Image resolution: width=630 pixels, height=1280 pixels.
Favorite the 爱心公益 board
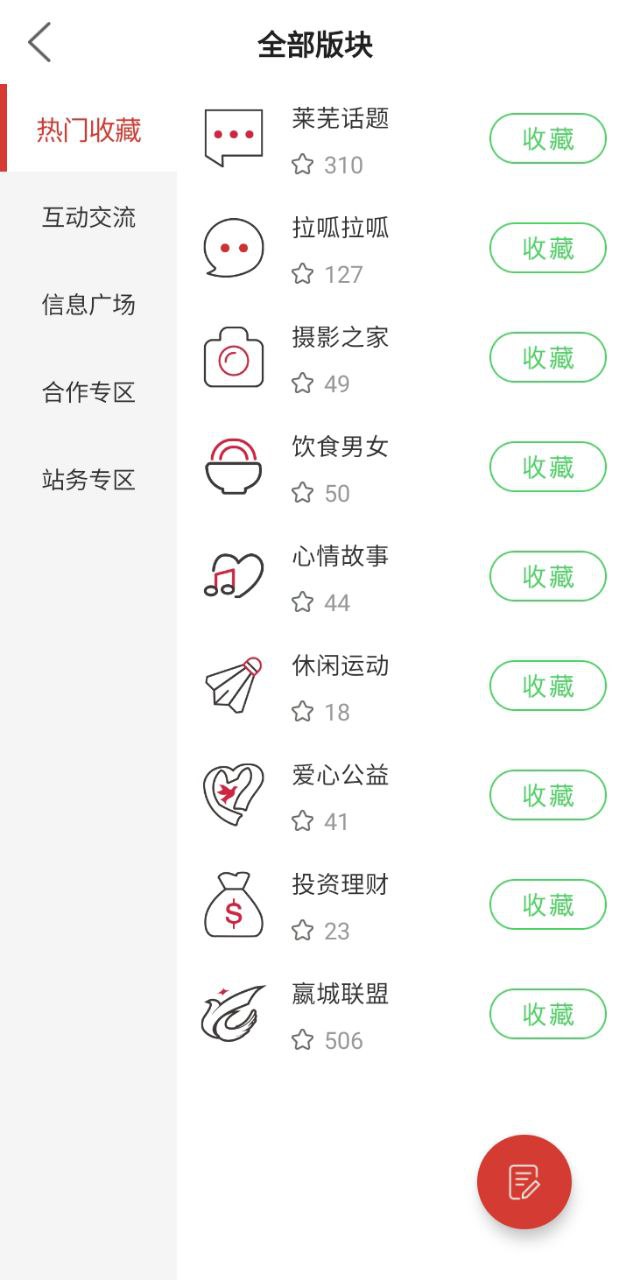pyautogui.click(x=547, y=795)
